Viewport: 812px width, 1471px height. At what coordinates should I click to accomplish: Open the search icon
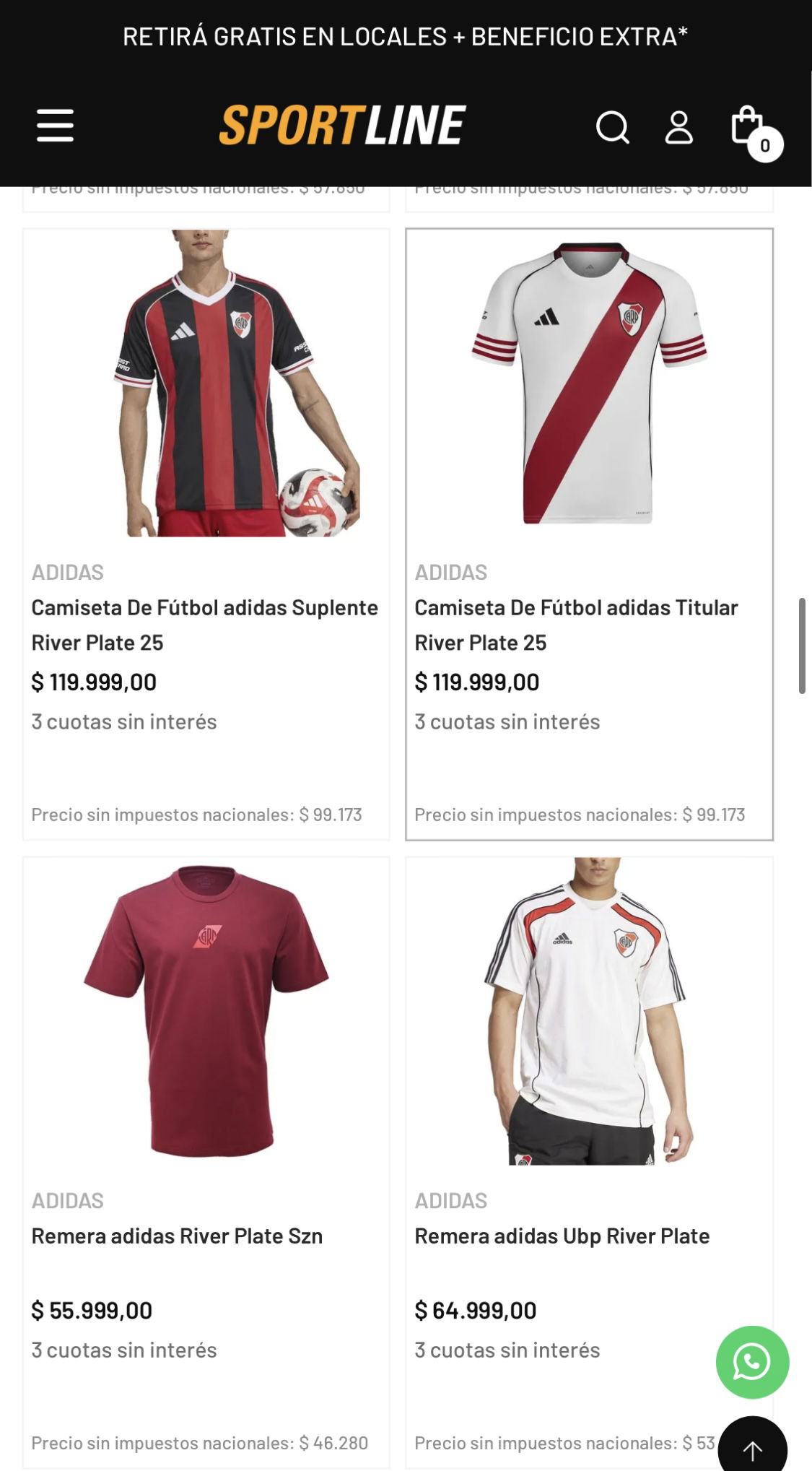pos(613,128)
